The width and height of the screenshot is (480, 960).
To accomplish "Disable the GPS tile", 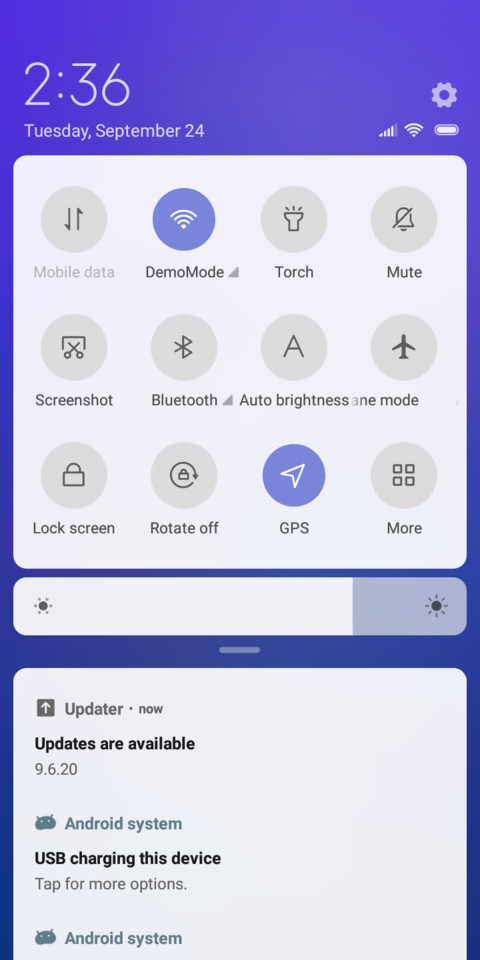I will [294, 475].
